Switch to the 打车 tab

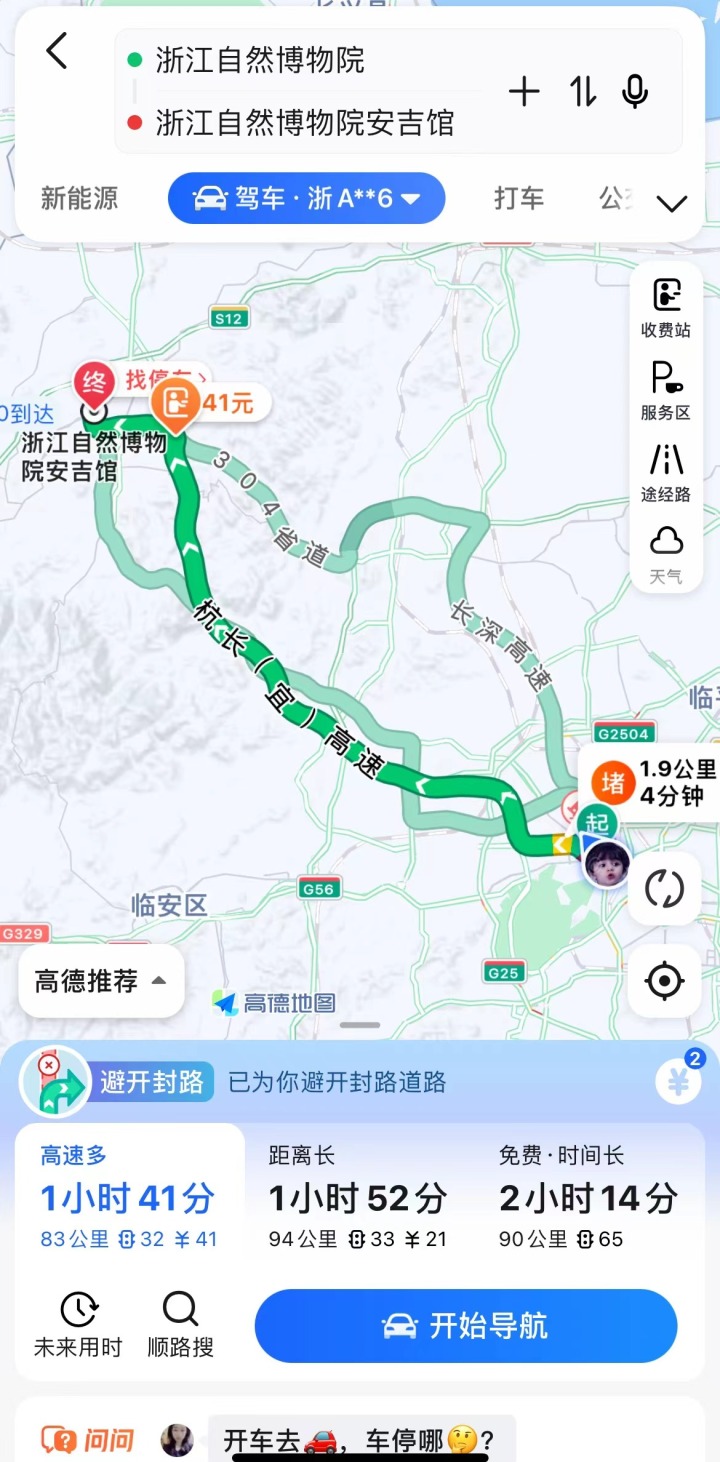(518, 198)
